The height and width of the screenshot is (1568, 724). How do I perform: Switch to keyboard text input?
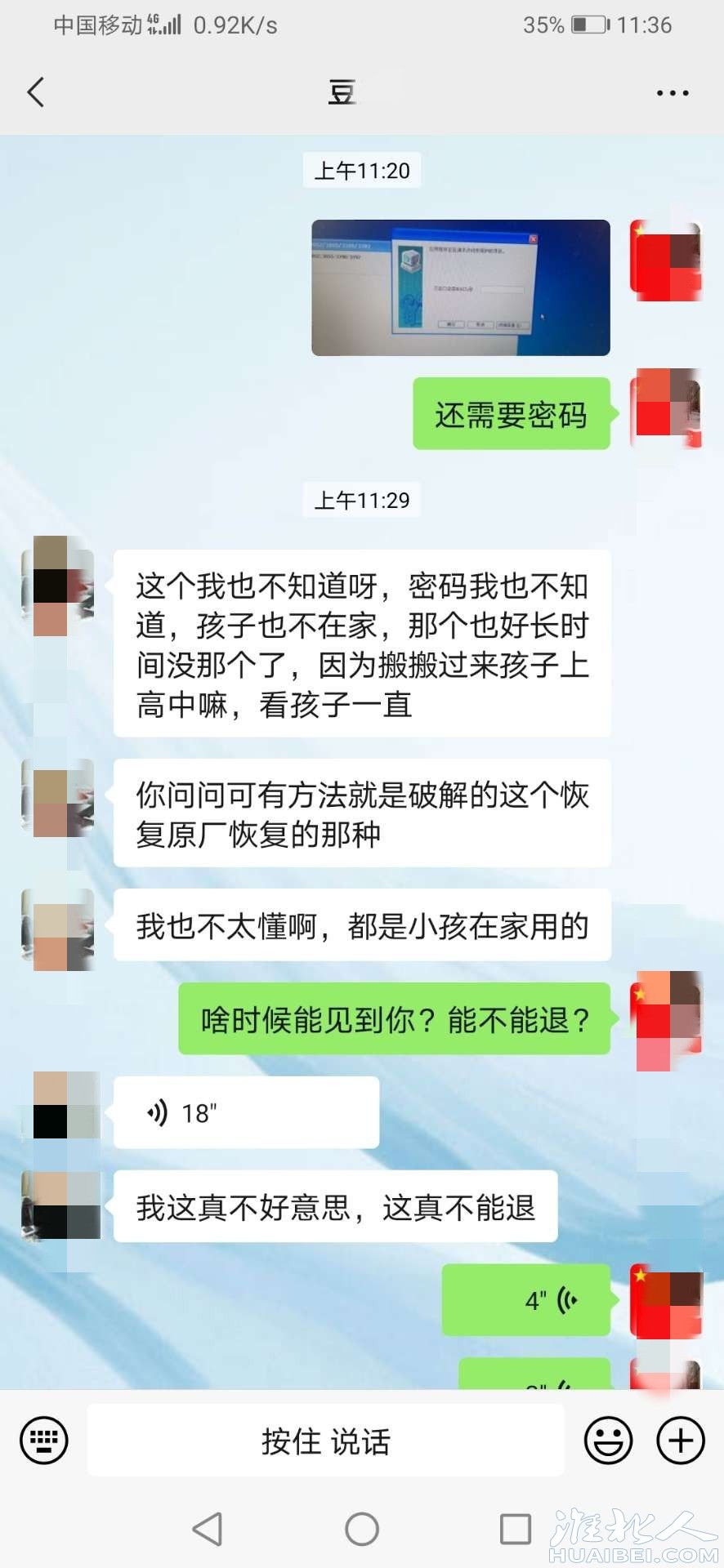coord(44,1440)
